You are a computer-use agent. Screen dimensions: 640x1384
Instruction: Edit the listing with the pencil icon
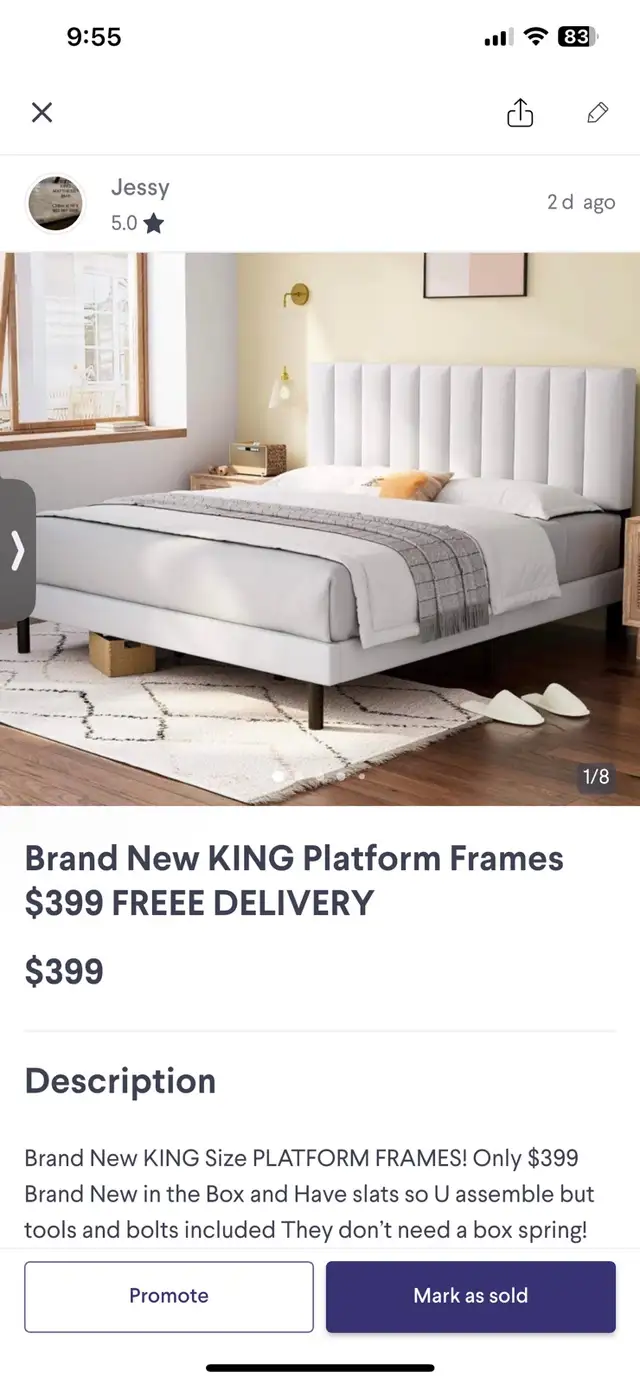click(x=597, y=112)
